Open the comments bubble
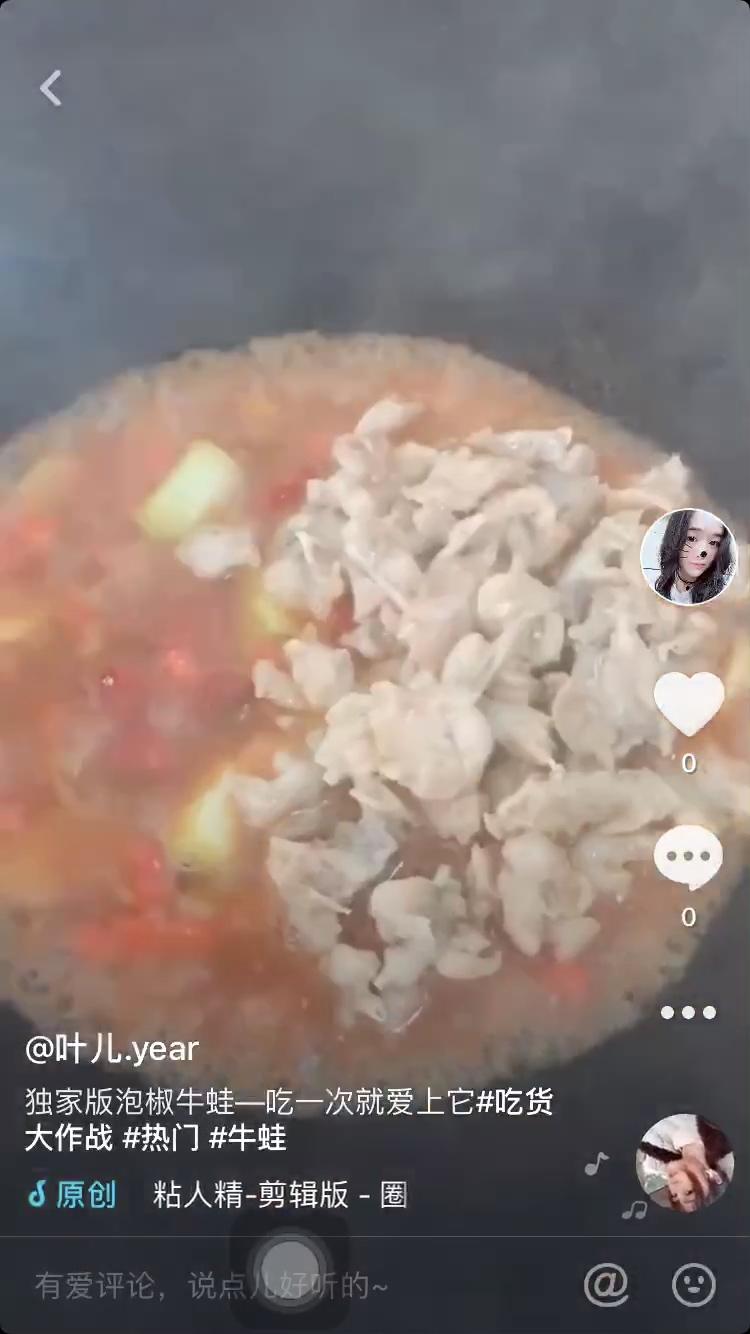750x1334 pixels. click(x=689, y=857)
